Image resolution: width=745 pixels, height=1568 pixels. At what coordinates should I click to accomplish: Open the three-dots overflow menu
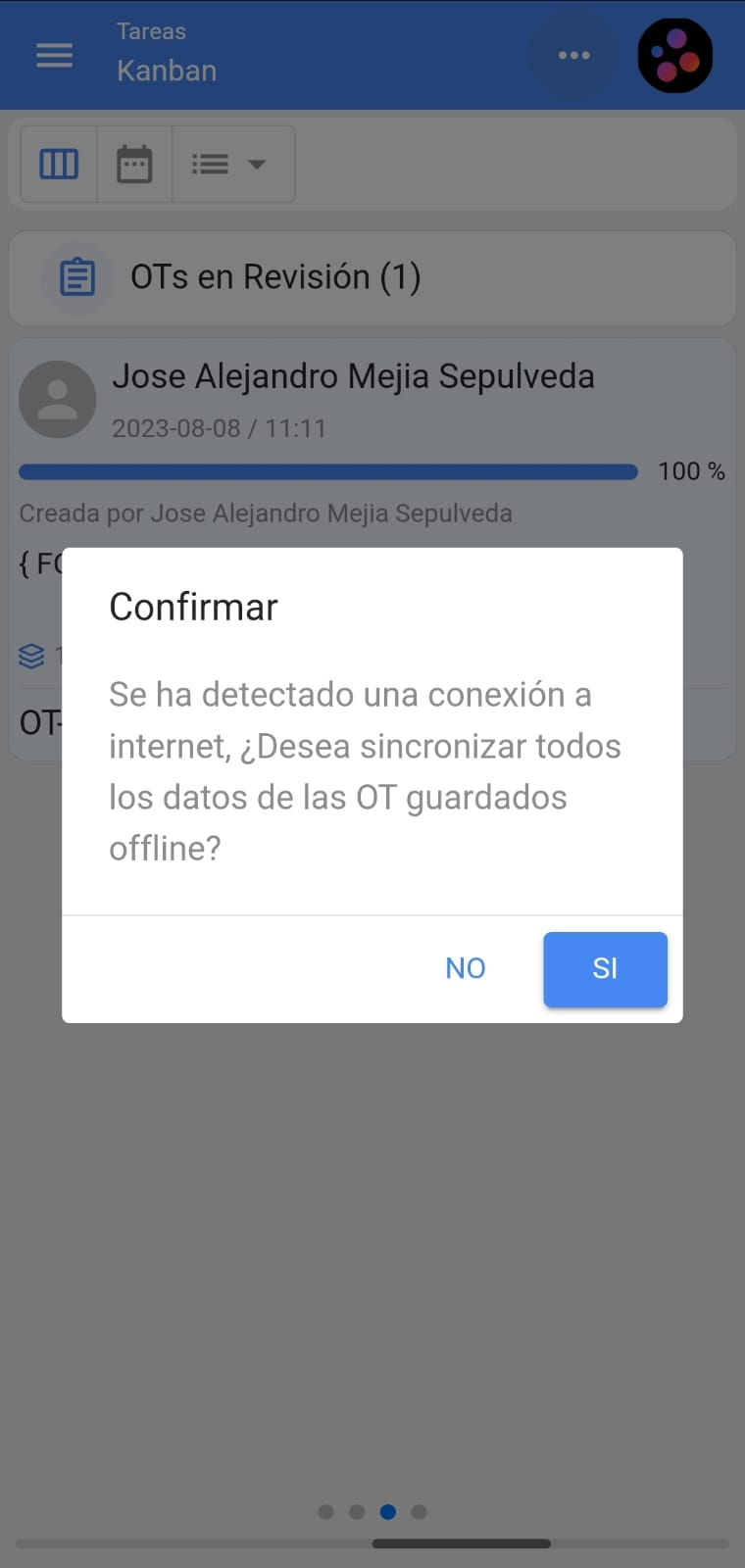tap(573, 55)
